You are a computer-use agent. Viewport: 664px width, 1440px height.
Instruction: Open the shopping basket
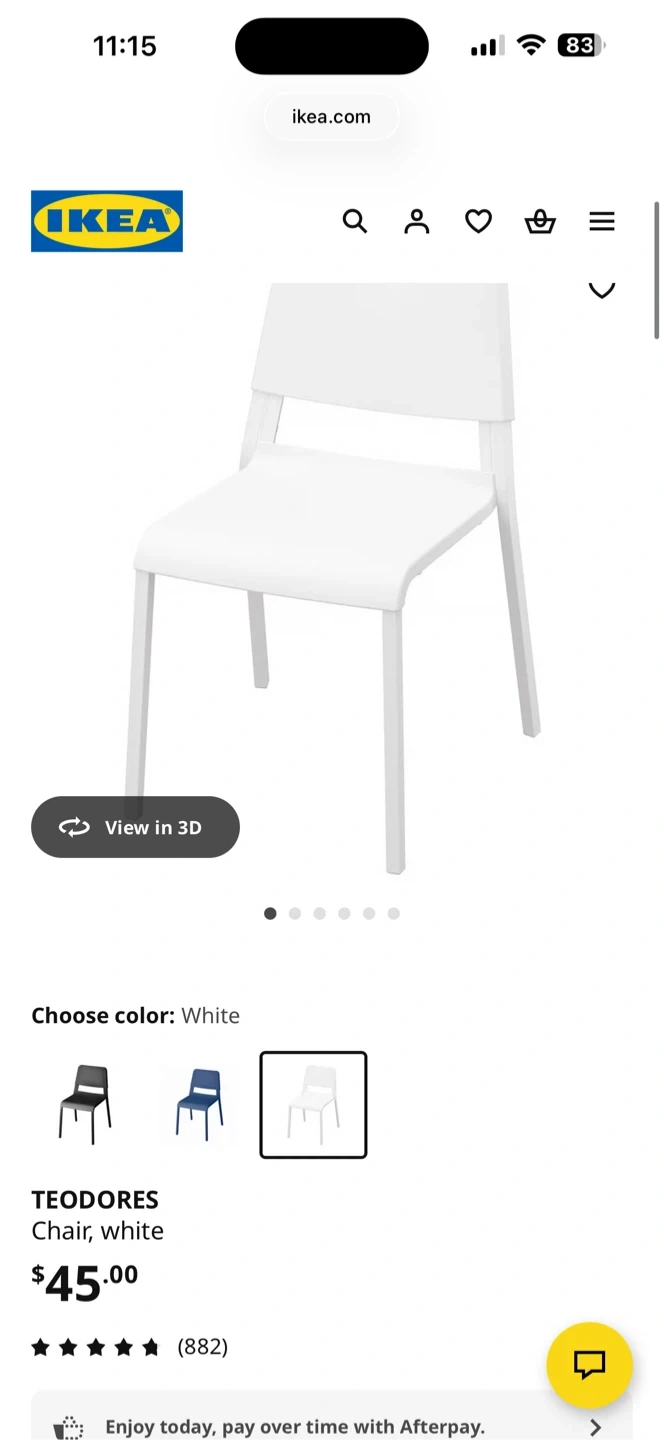pyautogui.click(x=540, y=221)
